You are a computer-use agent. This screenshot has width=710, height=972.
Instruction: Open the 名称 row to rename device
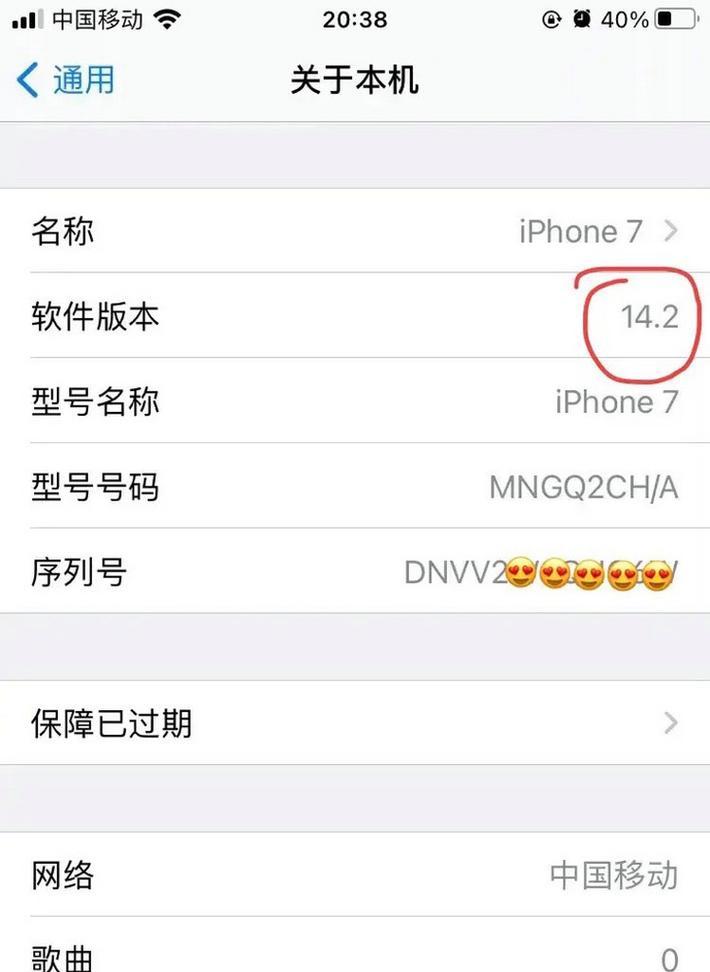point(355,231)
